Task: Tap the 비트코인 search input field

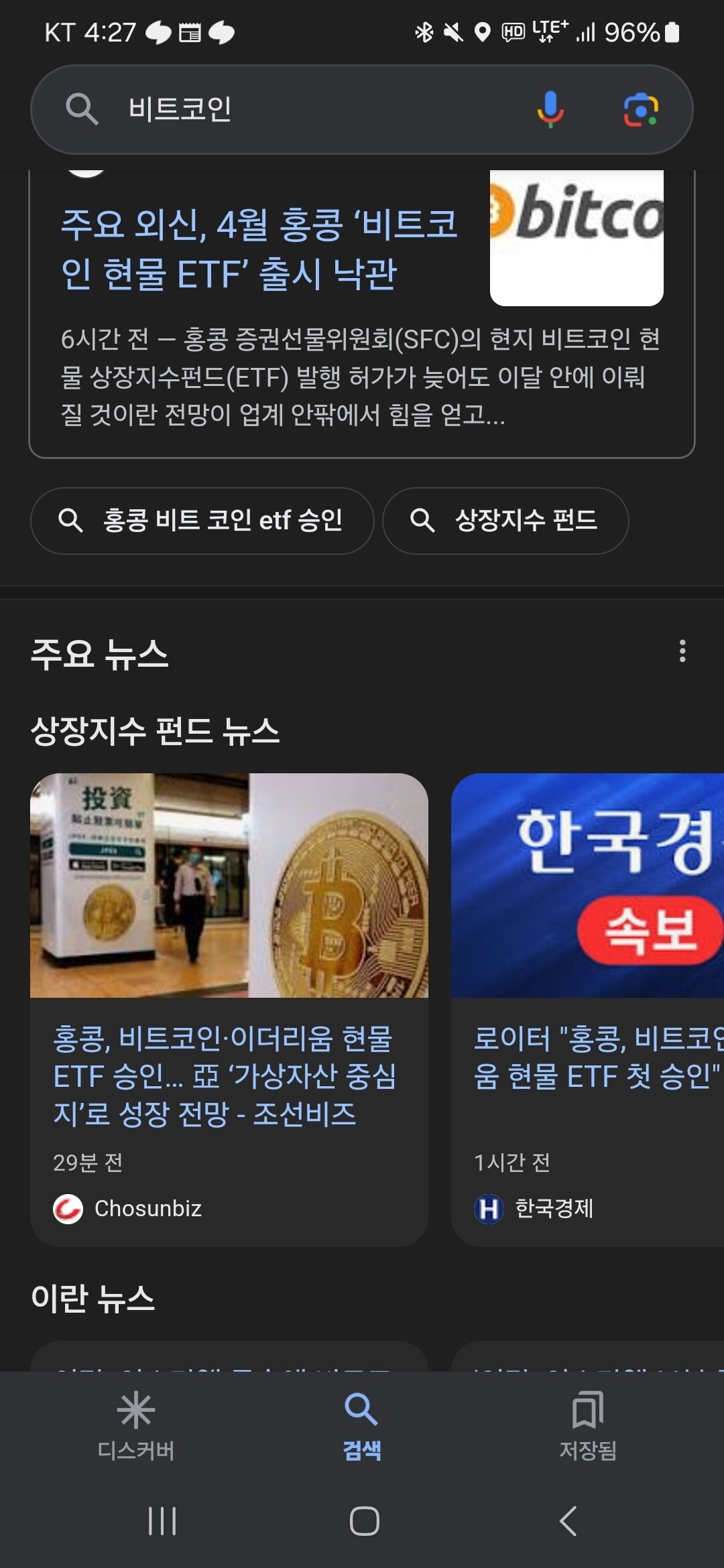Action: (268, 111)
